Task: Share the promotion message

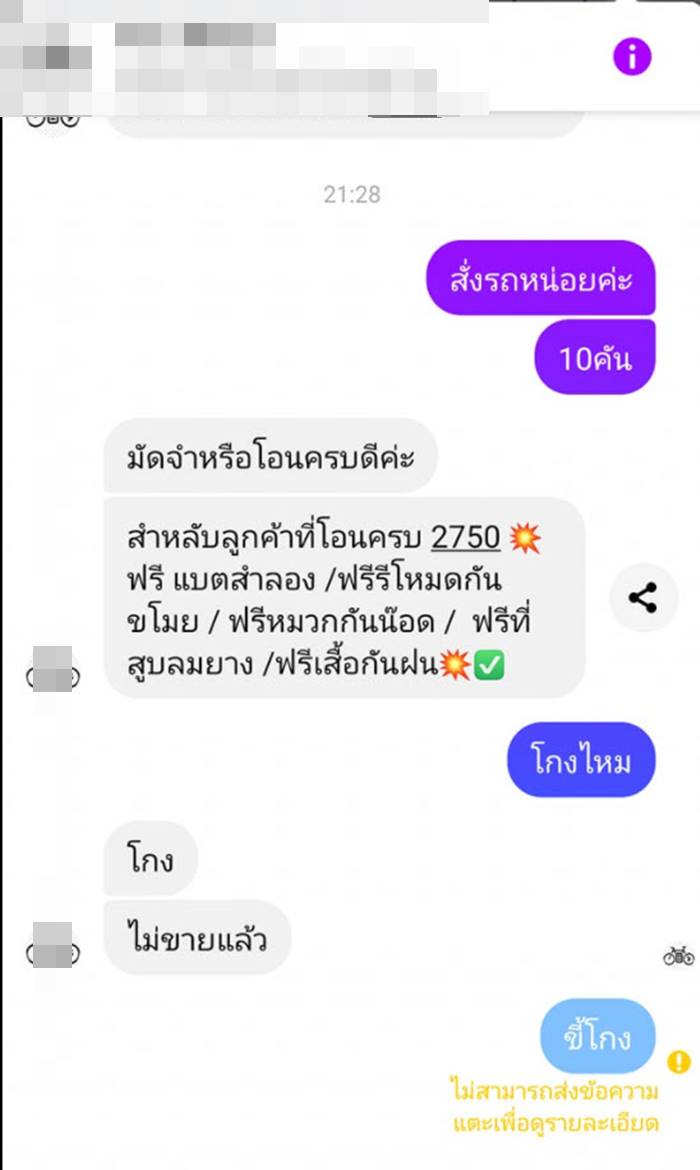Action: [x=642, y=598]
